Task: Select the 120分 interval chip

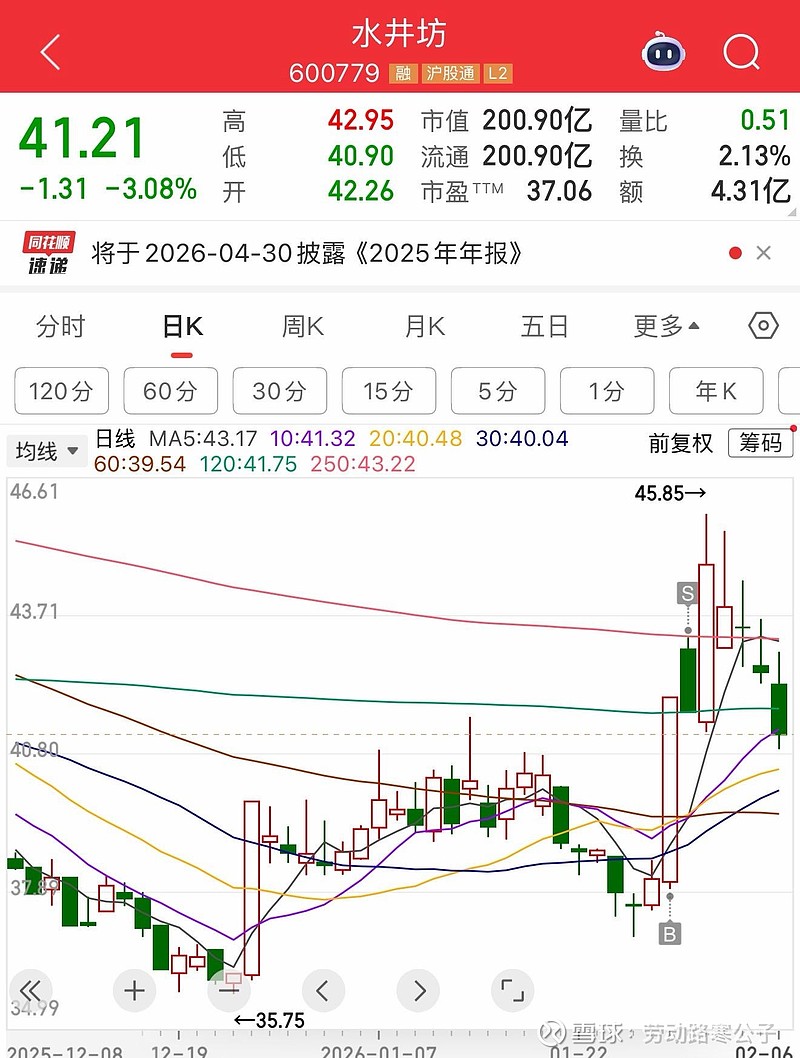Action: point(62,391)
